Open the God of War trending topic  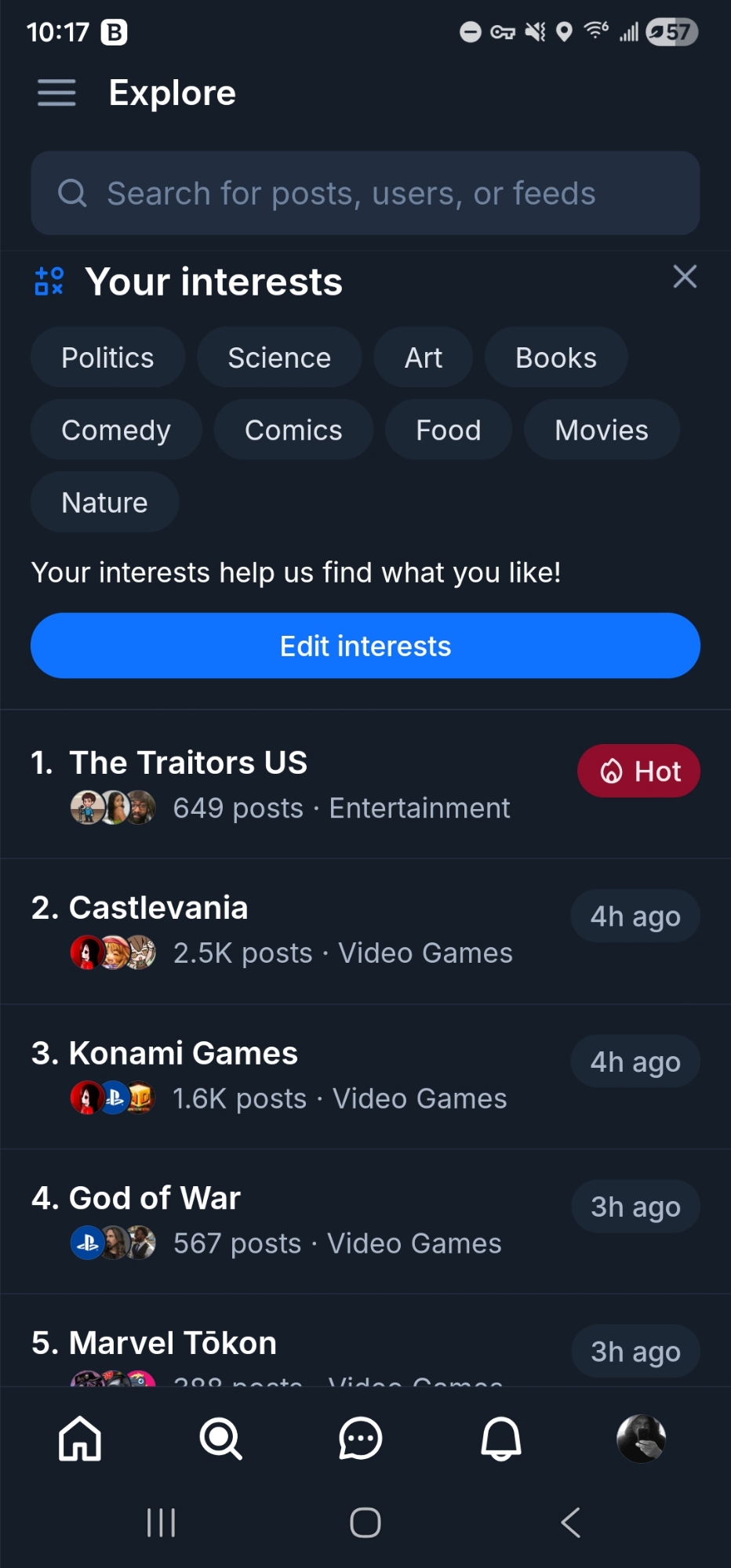[155, 1199]
